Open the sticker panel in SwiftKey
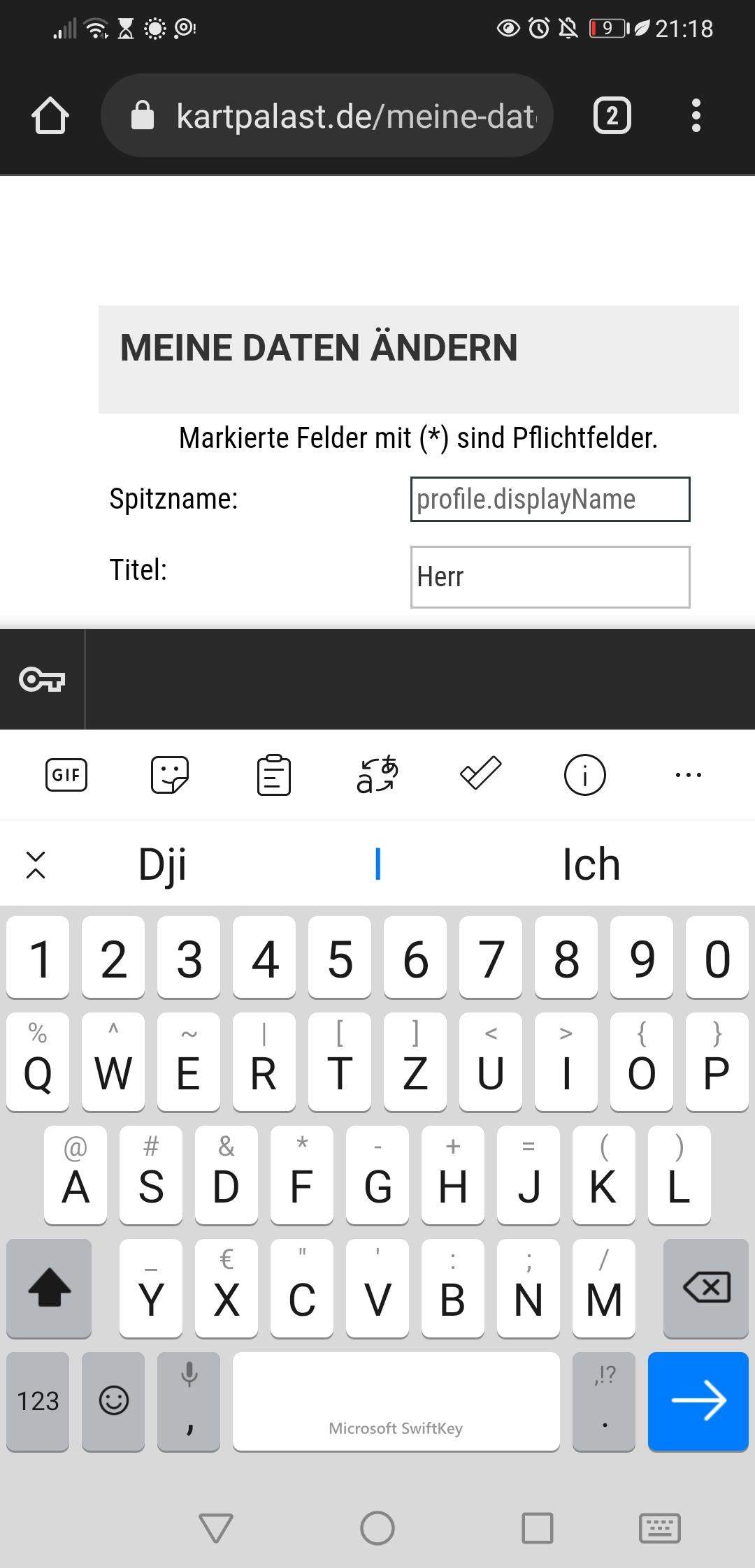Viewport: 755px width, 1568px height. tap(169, 774)
